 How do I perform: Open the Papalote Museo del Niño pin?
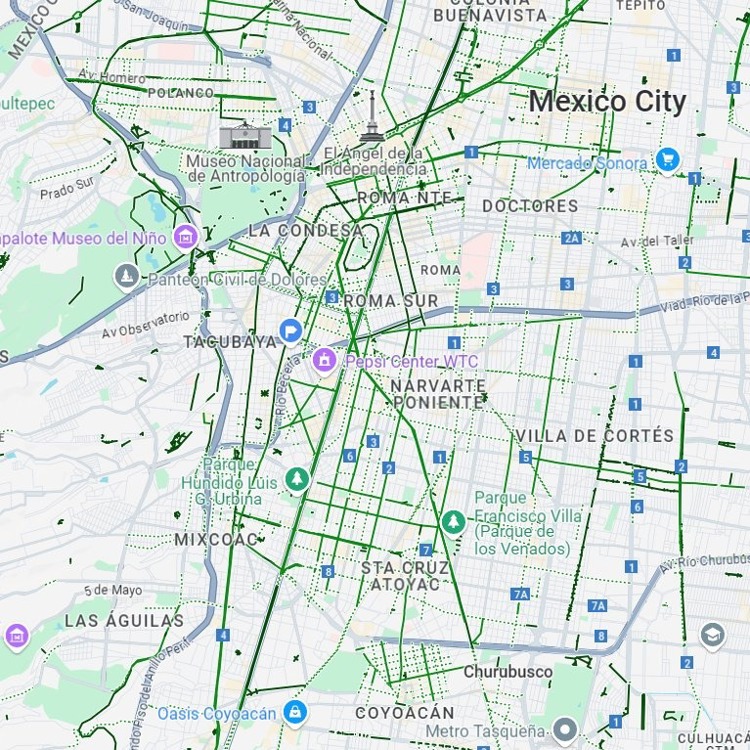184,237
